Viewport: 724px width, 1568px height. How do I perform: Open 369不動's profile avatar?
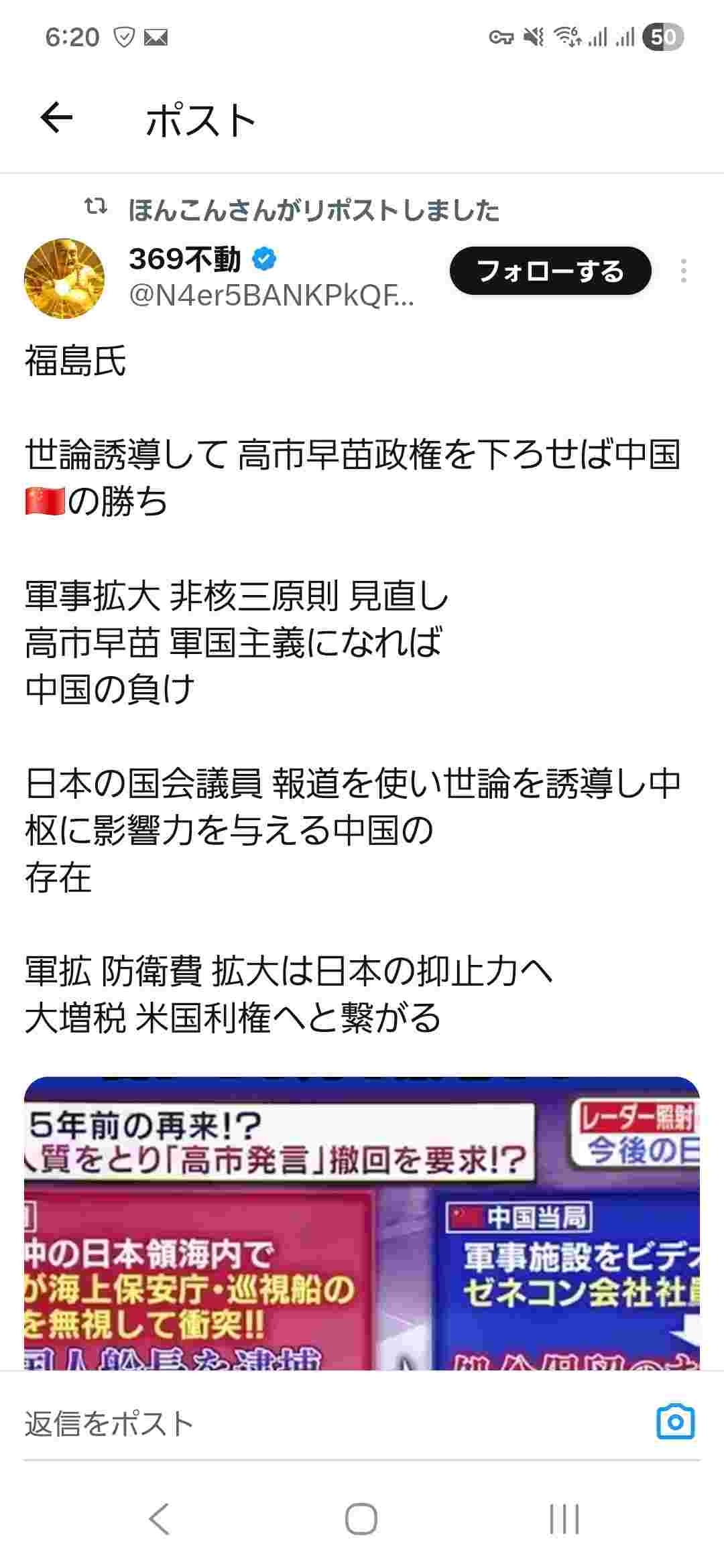pos(64,279)
